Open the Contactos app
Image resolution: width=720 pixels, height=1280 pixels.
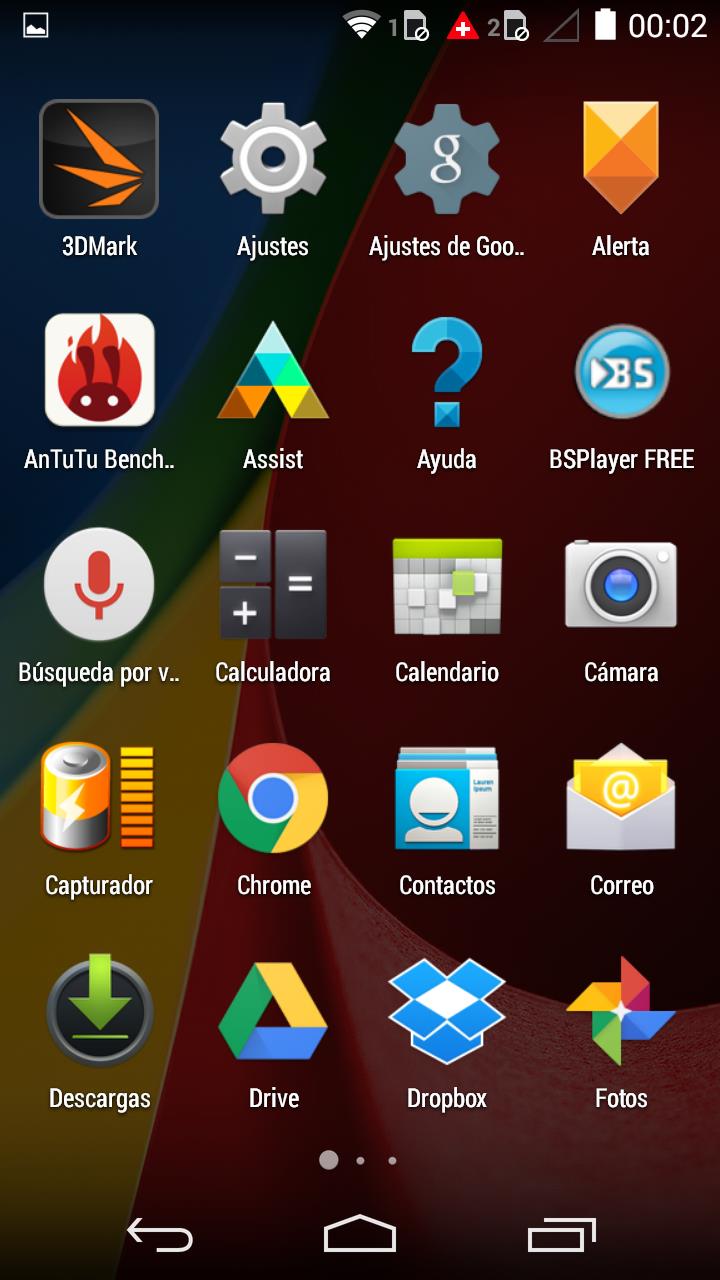point(446,798)
